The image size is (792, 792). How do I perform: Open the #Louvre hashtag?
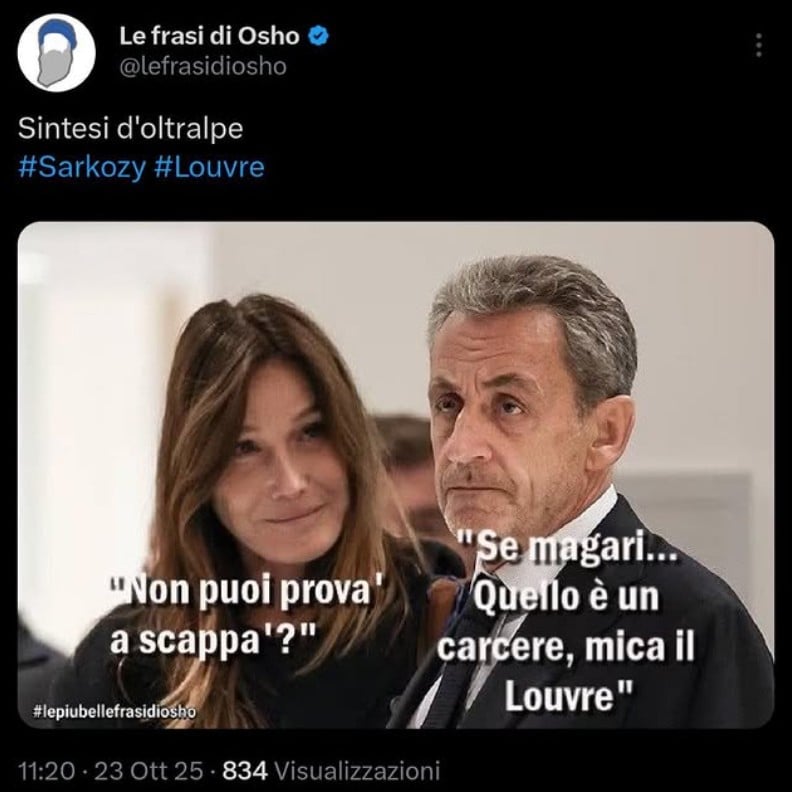[x=209, y=167]
